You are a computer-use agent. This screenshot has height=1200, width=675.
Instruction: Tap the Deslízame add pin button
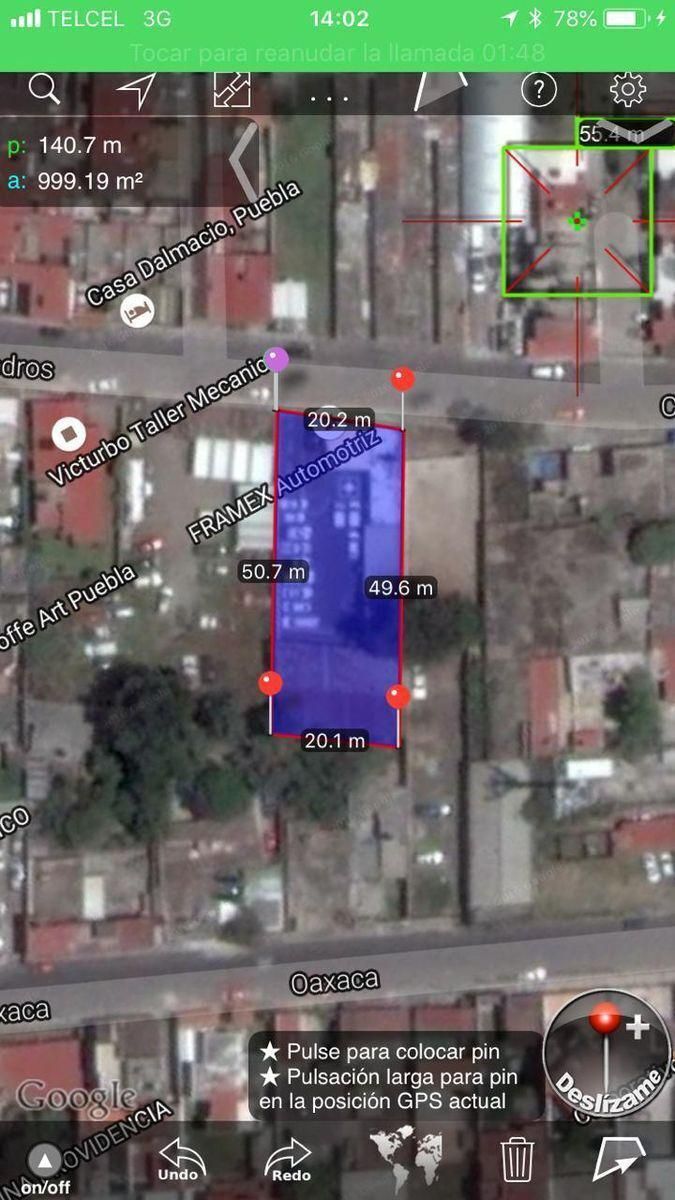point(607,1053)
